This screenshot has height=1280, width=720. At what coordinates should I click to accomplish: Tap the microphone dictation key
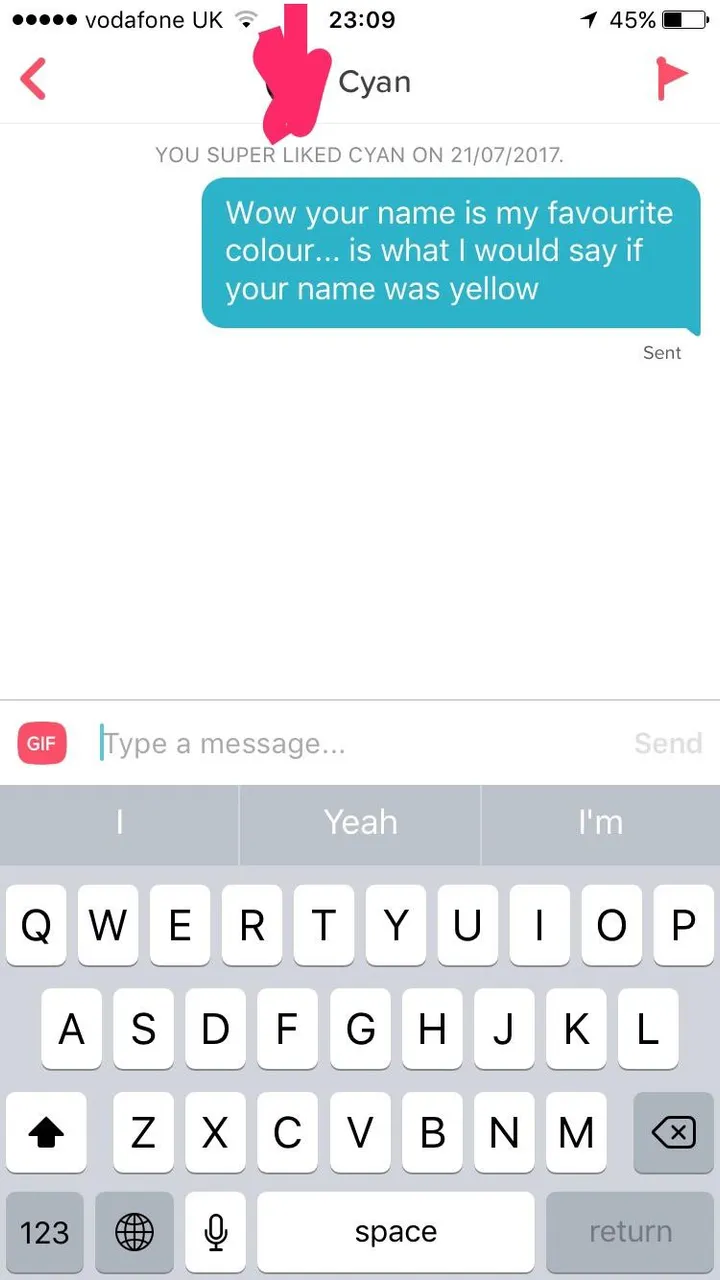pyautogui.click(x=216, y=1233)
